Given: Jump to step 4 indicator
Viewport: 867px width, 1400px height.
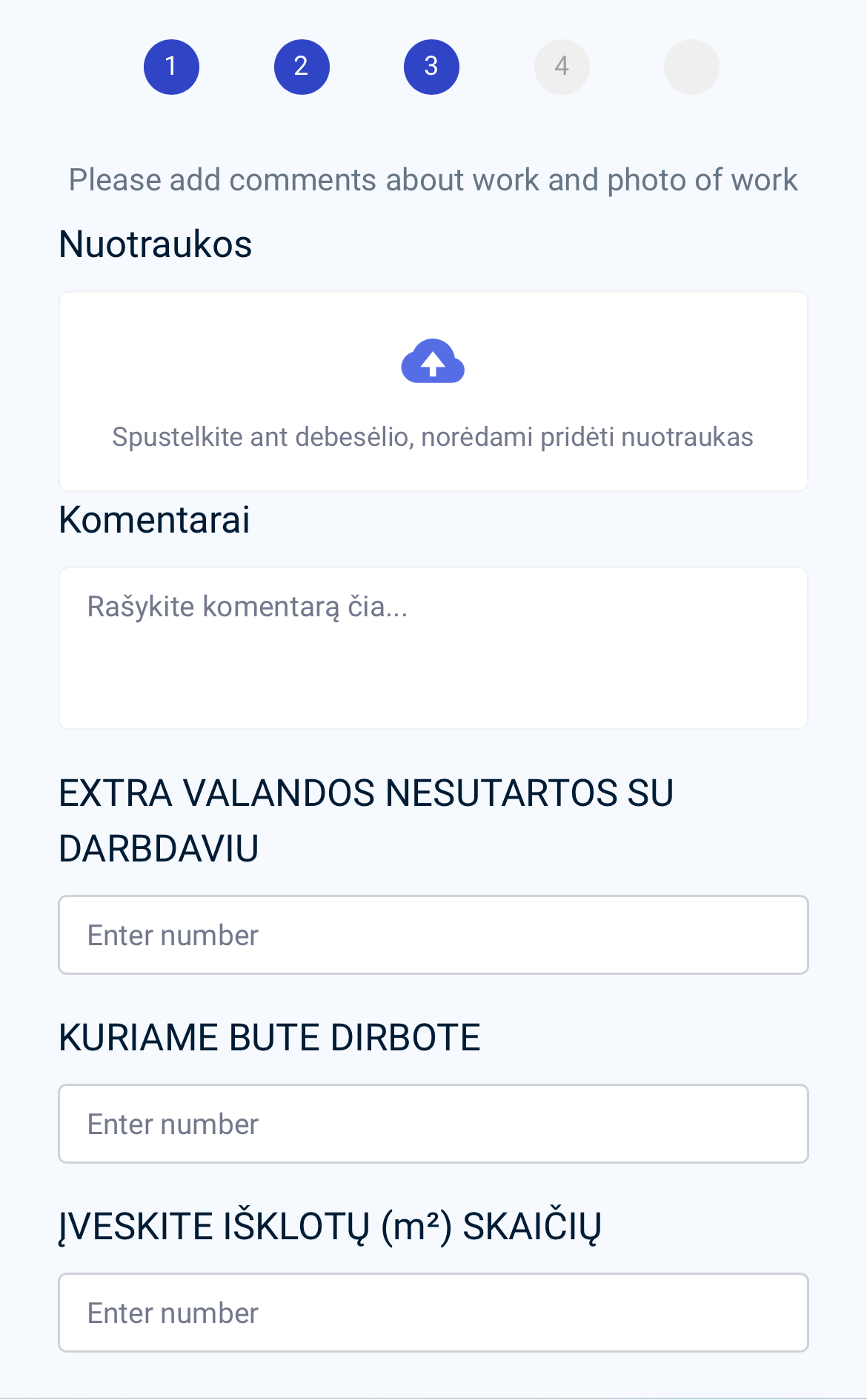Looking at the screenshot, I should click(562, 67).
